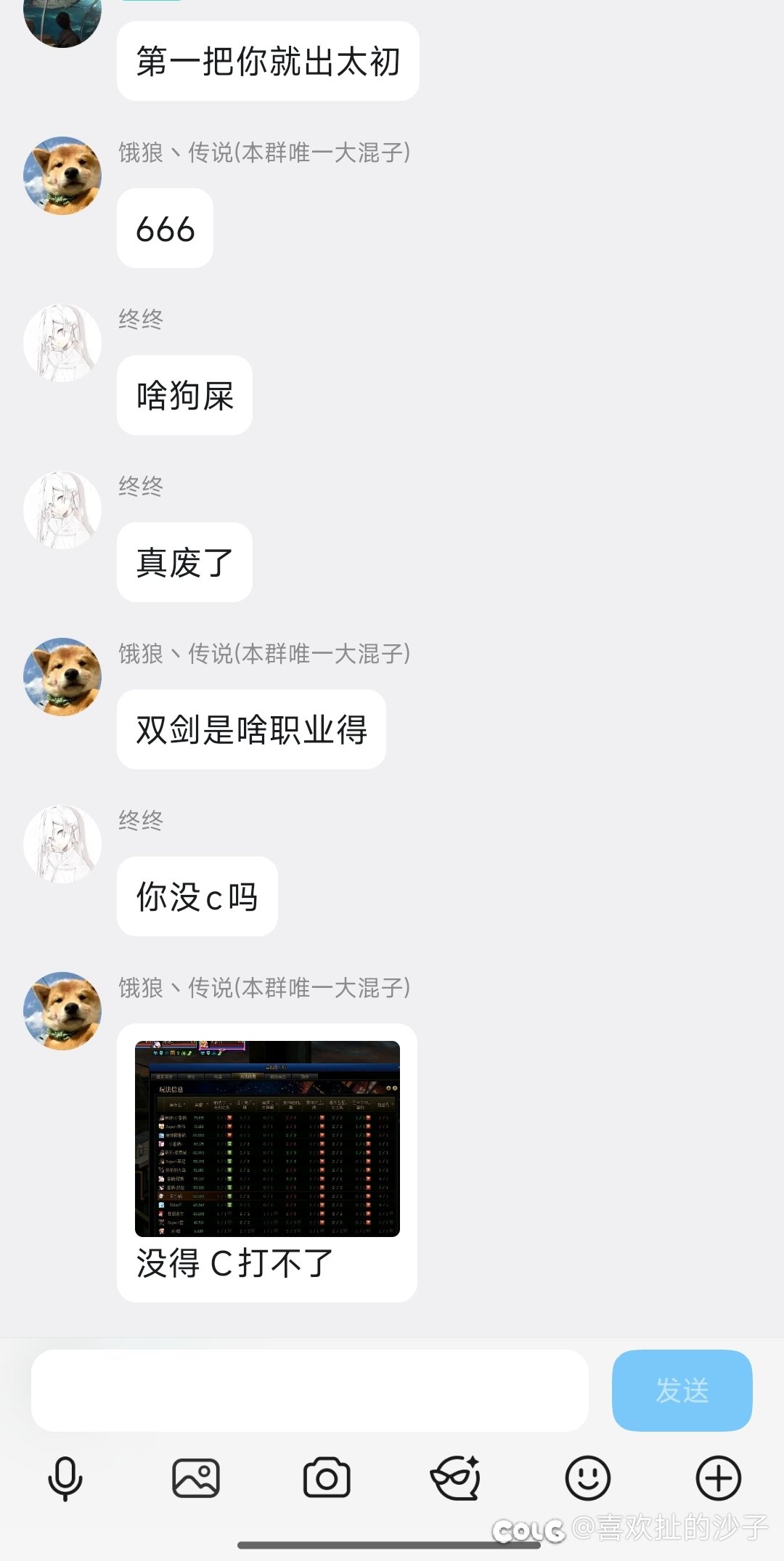Open the masked-face sticker effects icon
784x1561 pixels.
[456, 1478]
